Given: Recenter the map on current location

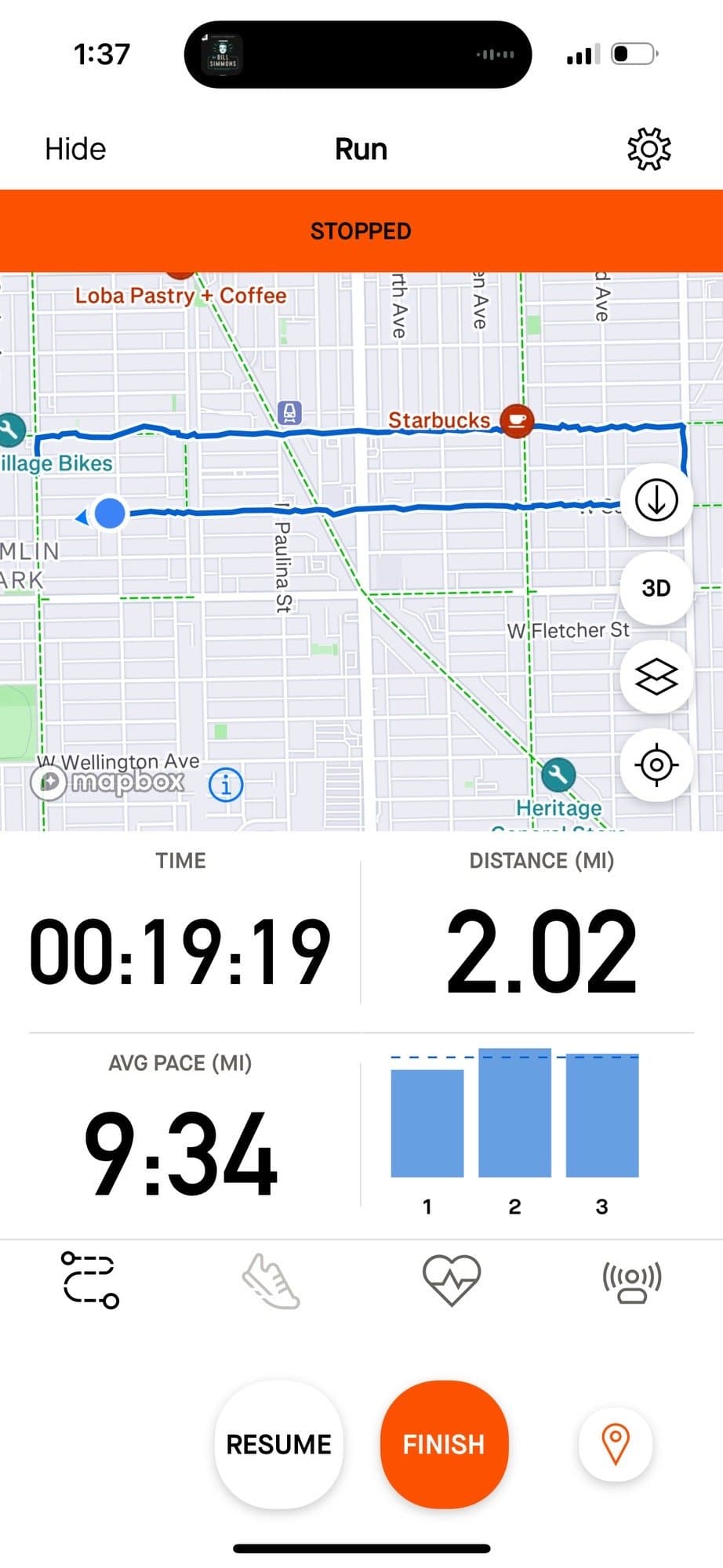Looking at the screenshot, I should [656, 764].
